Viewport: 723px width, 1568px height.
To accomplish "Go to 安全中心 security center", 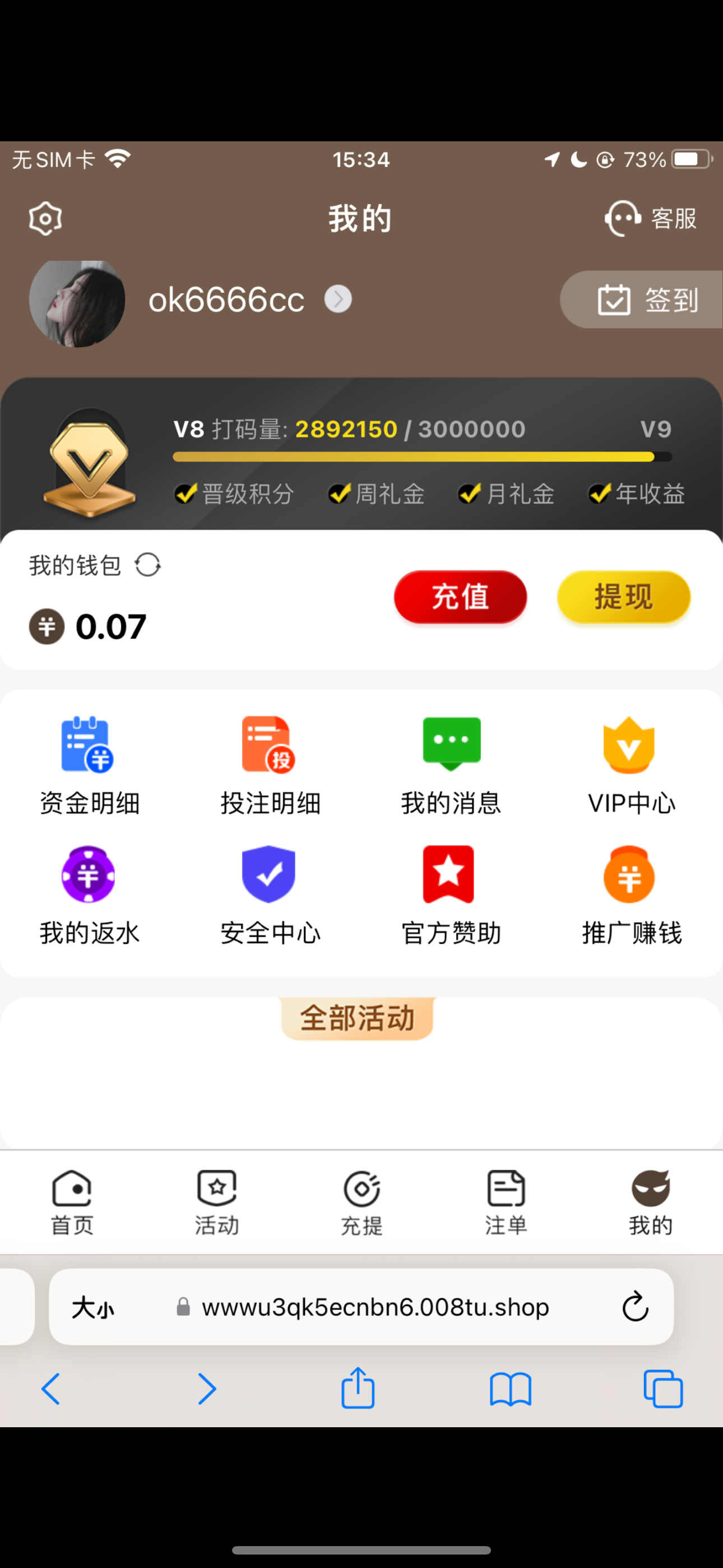I will 270,895.
